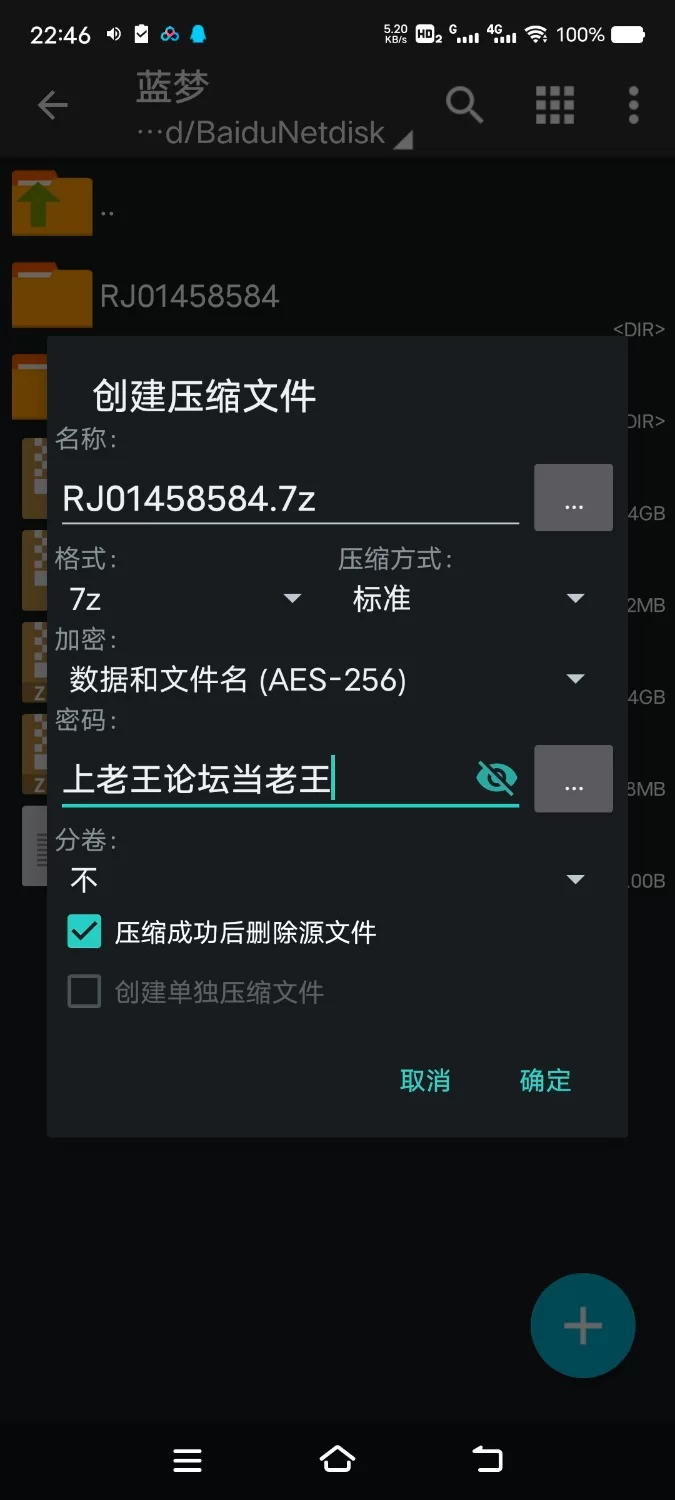Tap the system back button

point(488,1460)
